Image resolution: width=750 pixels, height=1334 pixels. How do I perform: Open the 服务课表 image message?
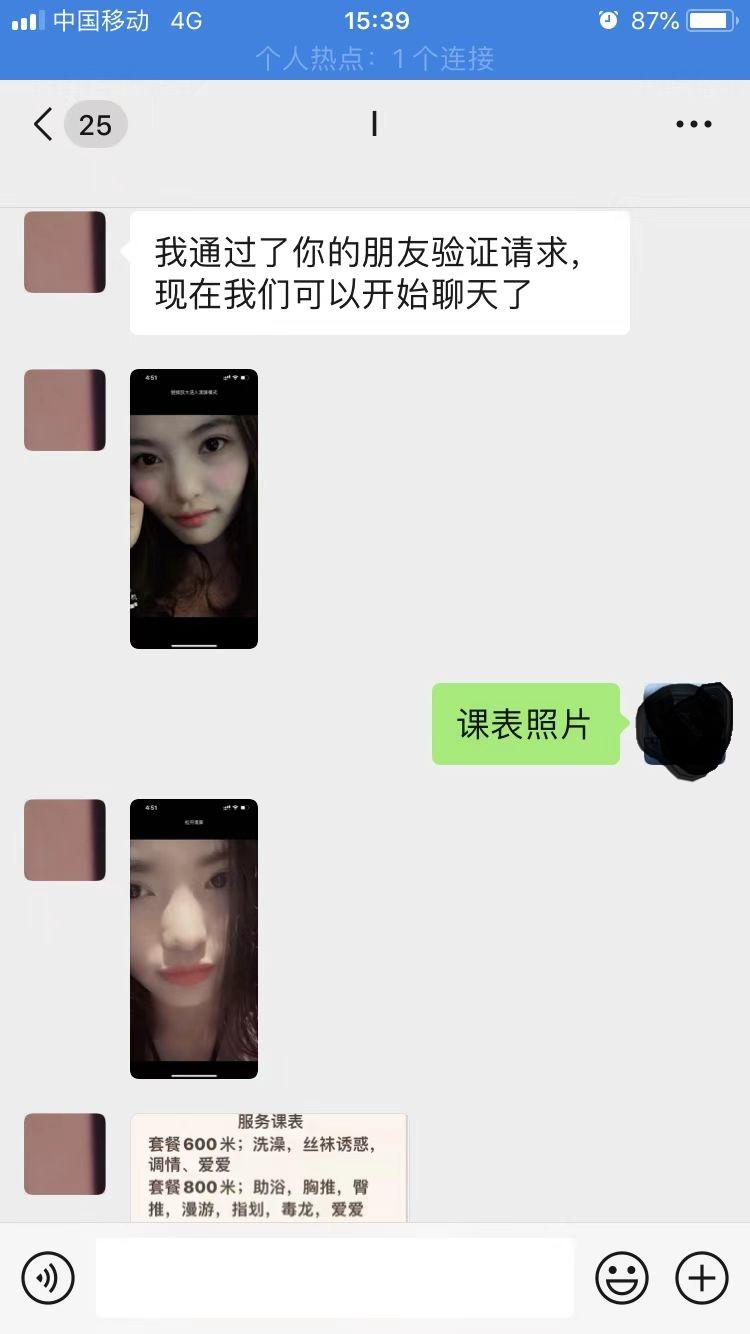(268, 1167)
